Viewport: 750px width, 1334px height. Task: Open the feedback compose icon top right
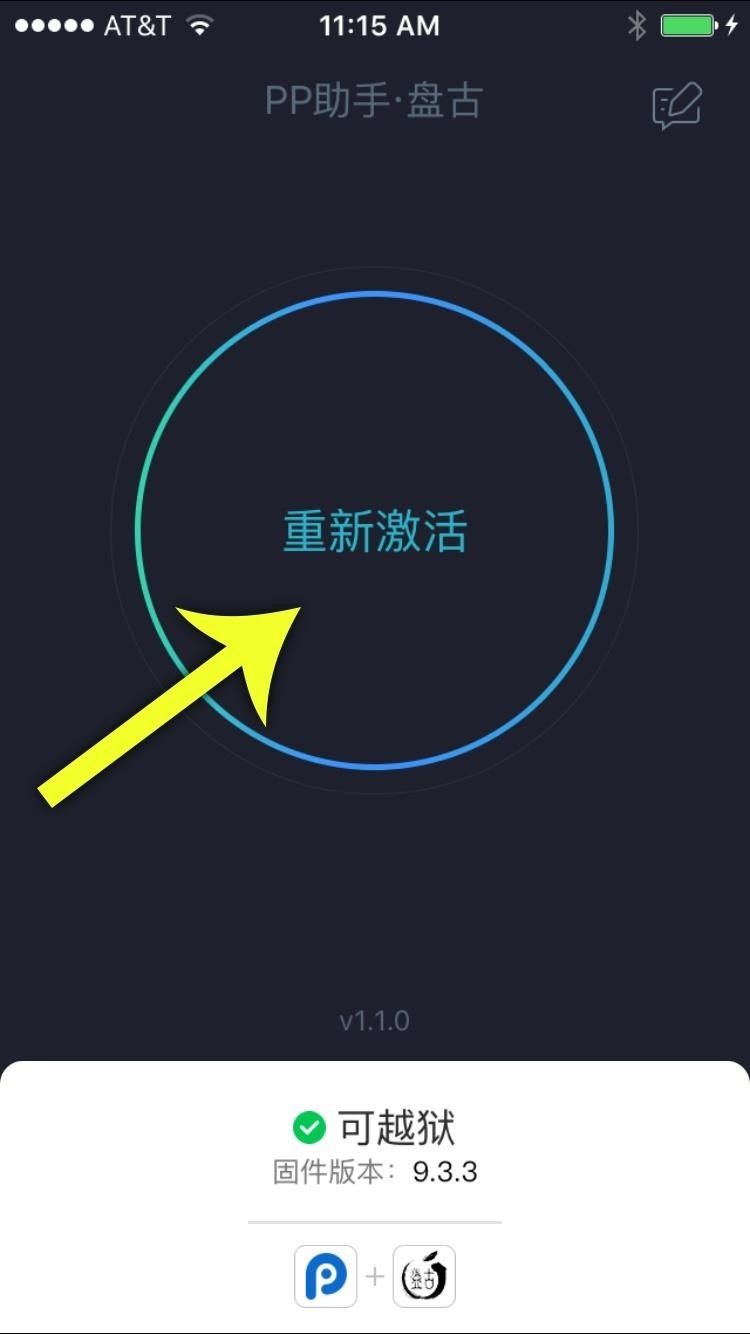pos(676,104)
